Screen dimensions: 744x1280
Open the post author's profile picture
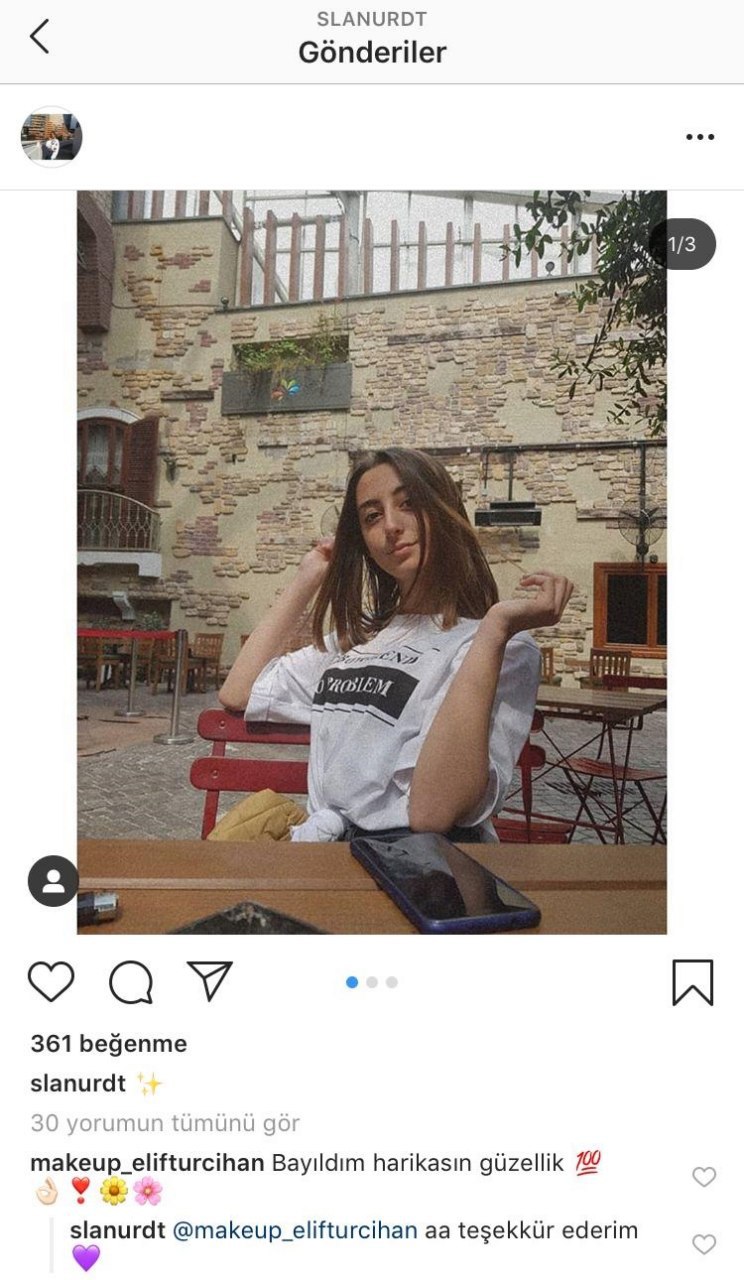51,137
